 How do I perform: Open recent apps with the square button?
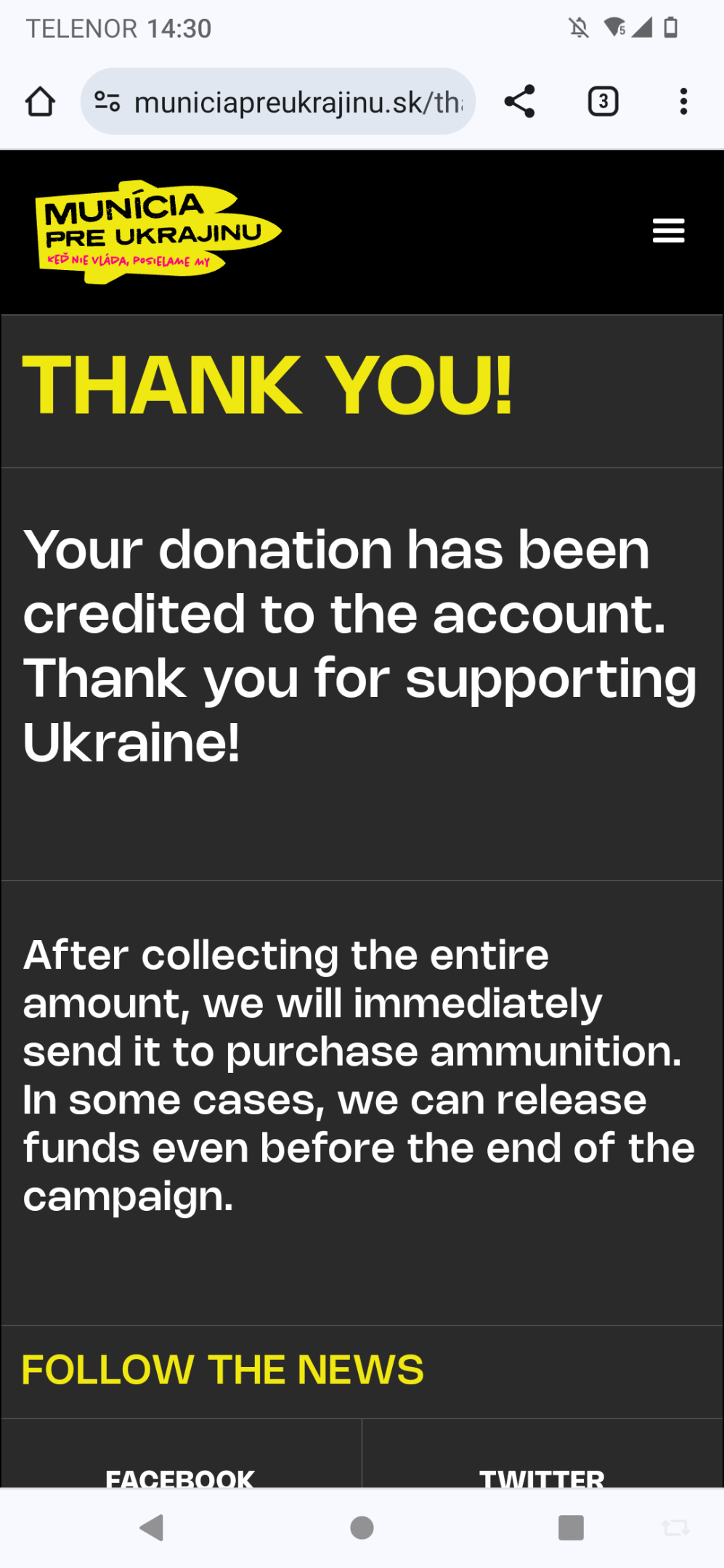(x=571, y=1527)
